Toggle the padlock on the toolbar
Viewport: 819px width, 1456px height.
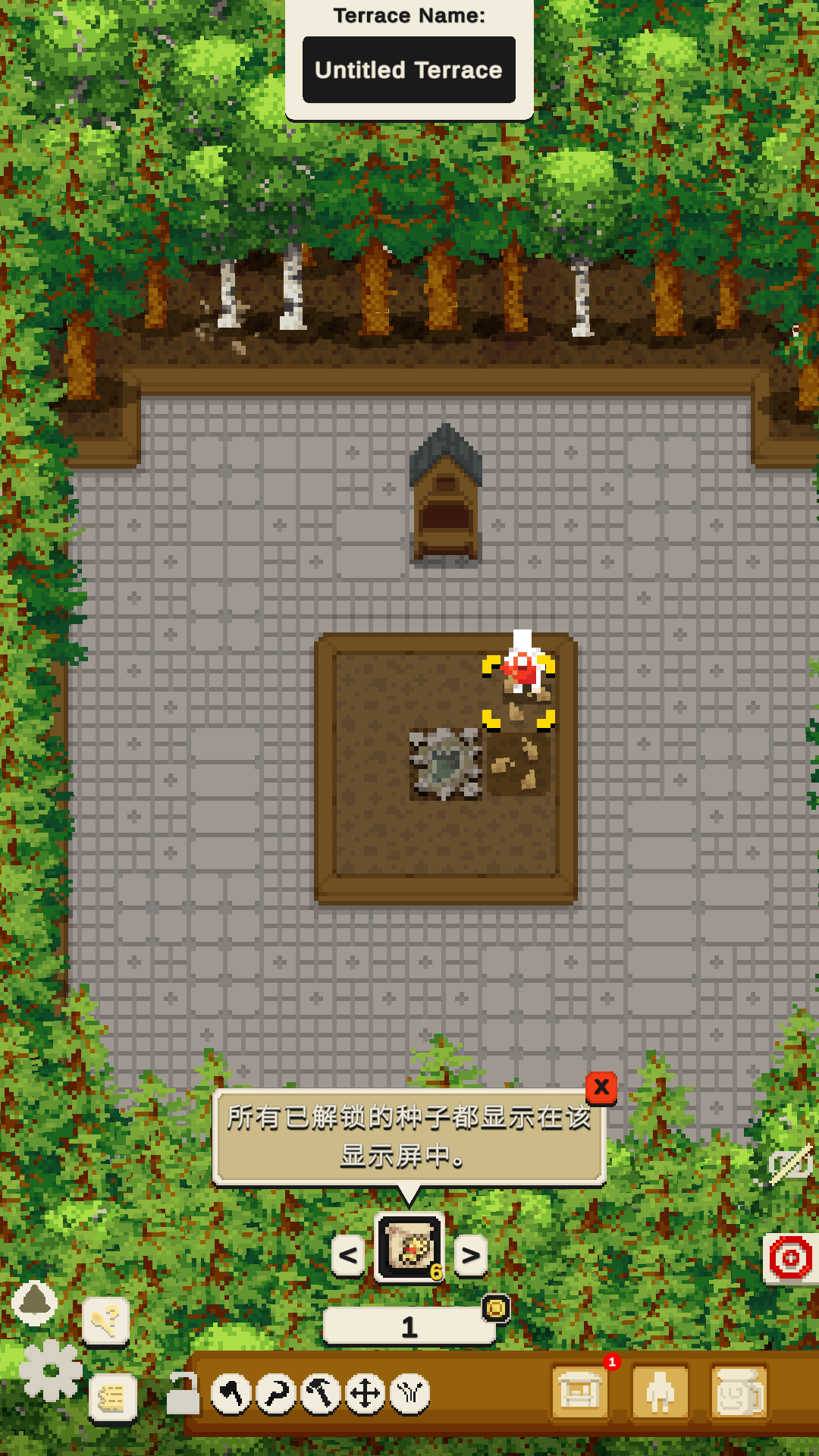pos(183,1394)
